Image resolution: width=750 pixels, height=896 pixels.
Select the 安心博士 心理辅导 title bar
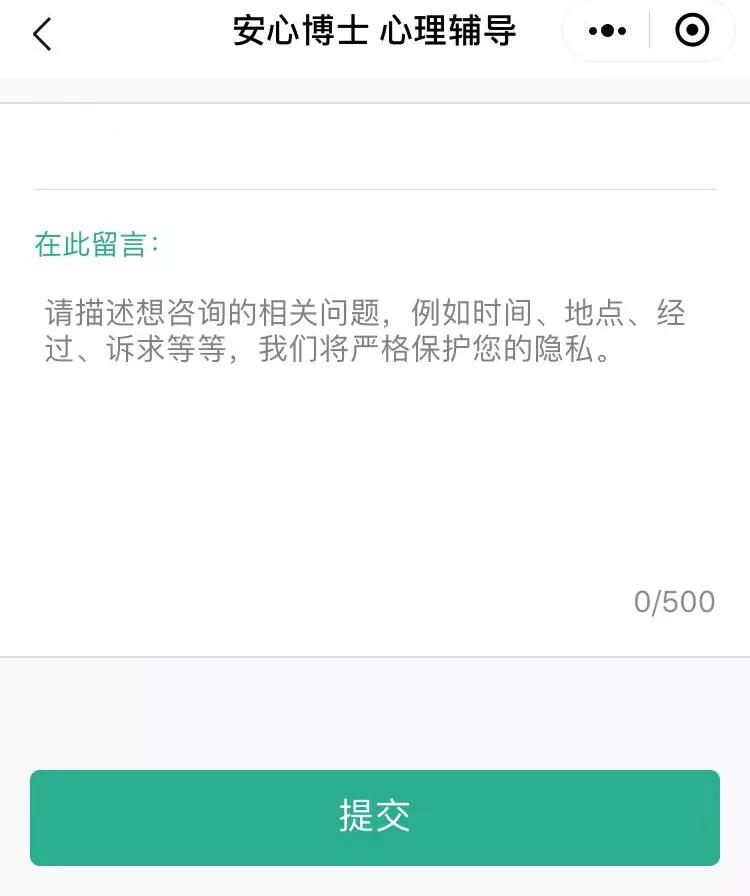click(375, 31)
